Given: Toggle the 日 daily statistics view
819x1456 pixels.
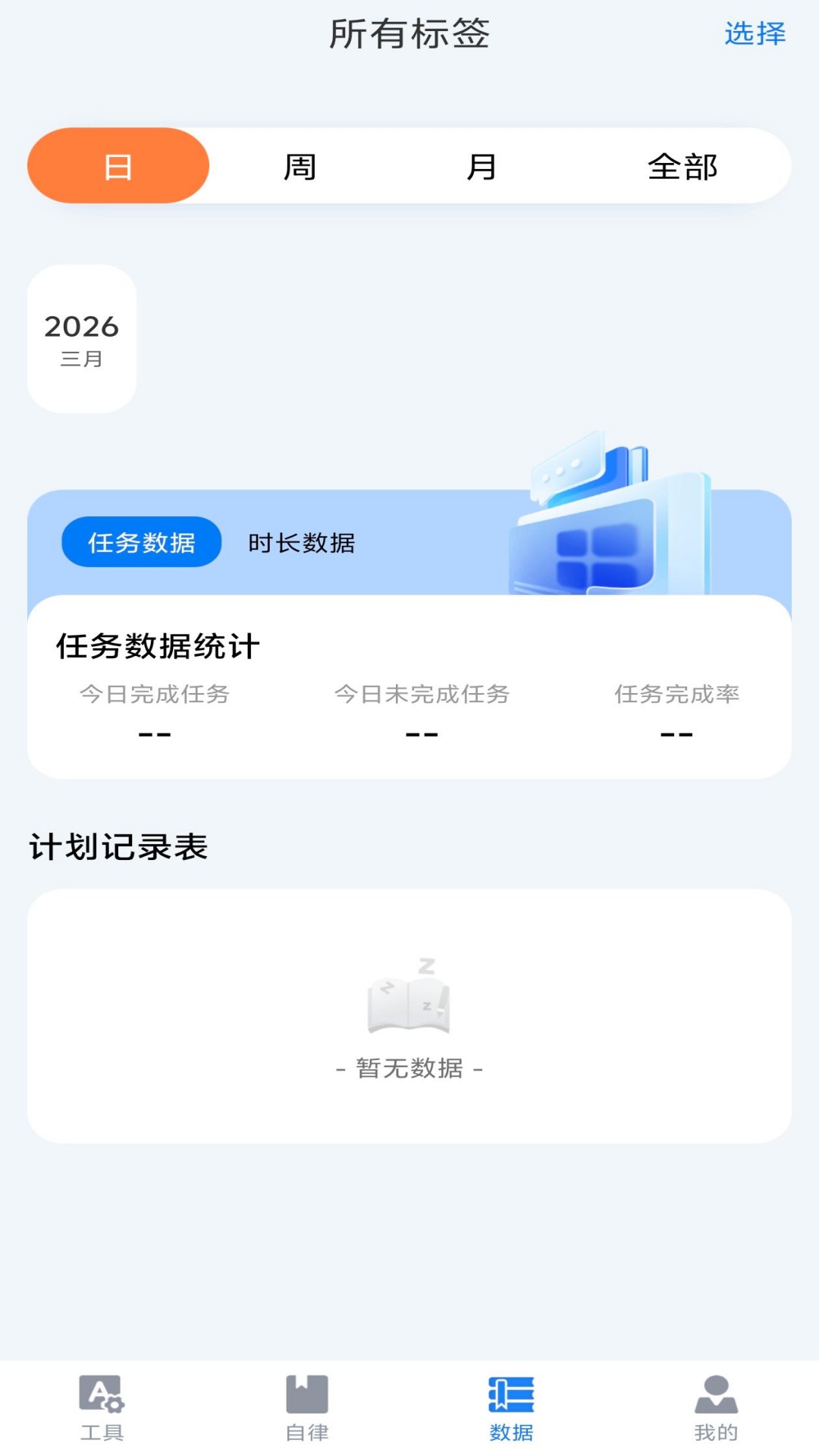Looking at the screenshot, I should click(118, 167).
